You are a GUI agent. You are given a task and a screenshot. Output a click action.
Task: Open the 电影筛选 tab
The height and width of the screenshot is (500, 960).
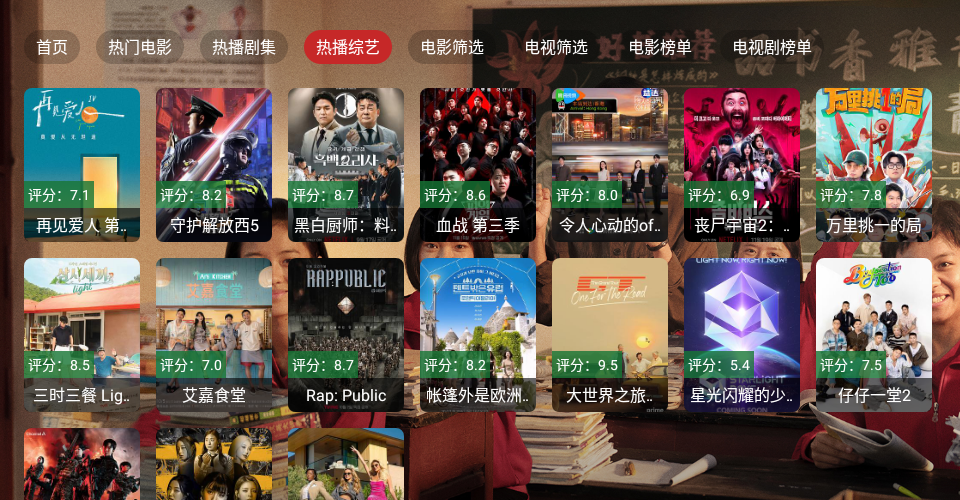pos(452,47)
